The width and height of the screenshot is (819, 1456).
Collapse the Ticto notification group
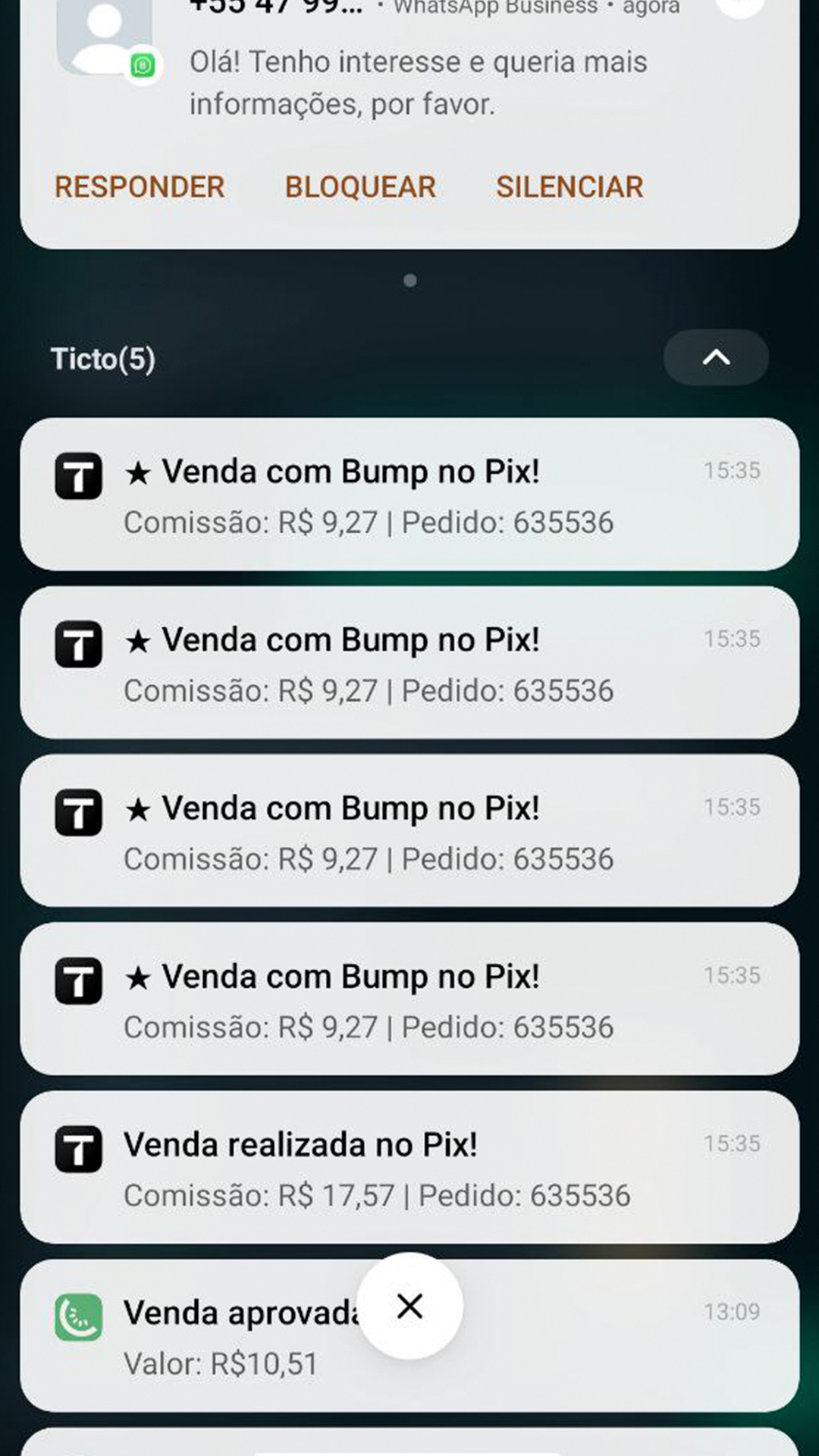715,357
